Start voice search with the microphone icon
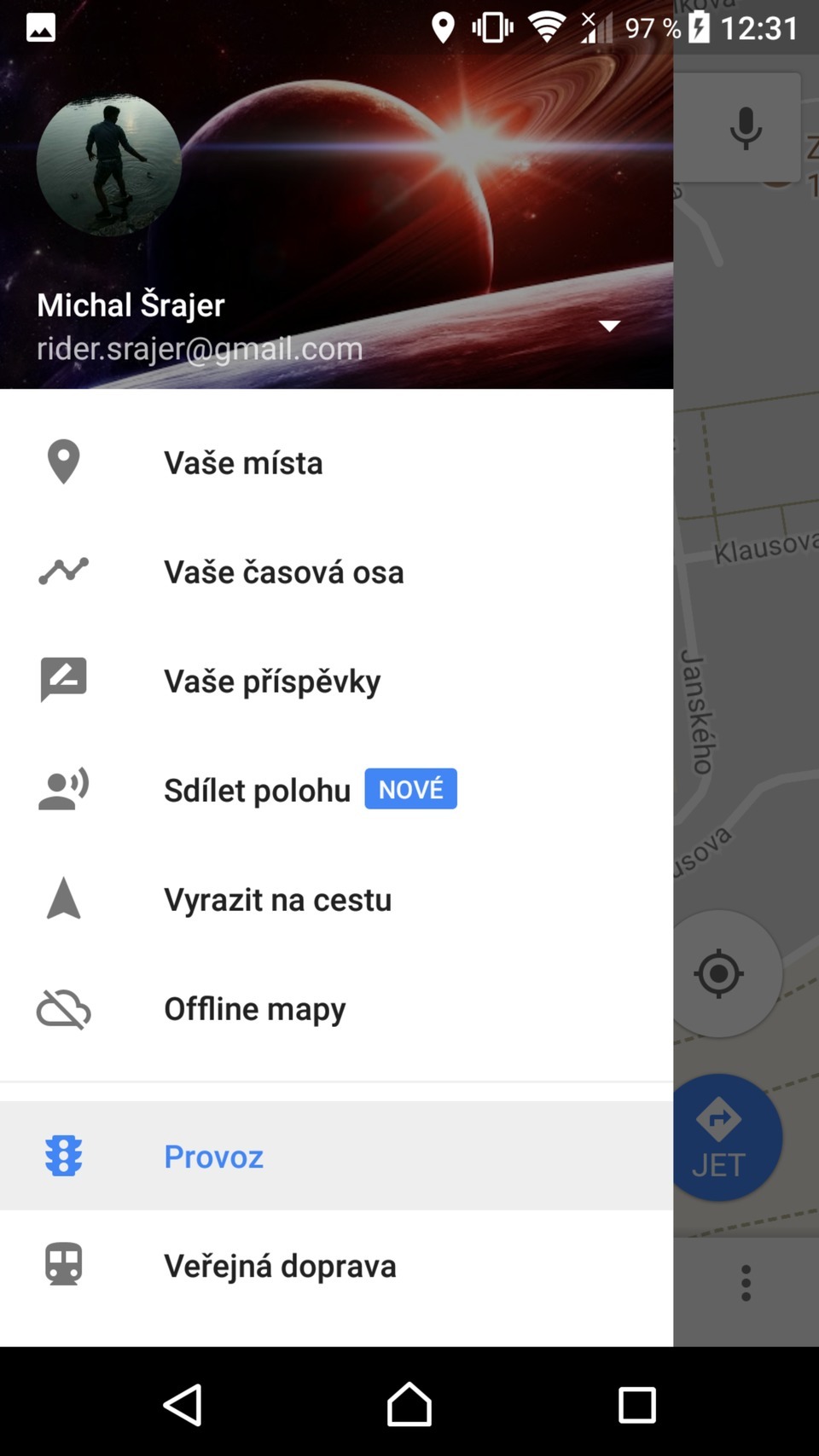Screen dimensions: 819x1456 (x=746, y=128)
